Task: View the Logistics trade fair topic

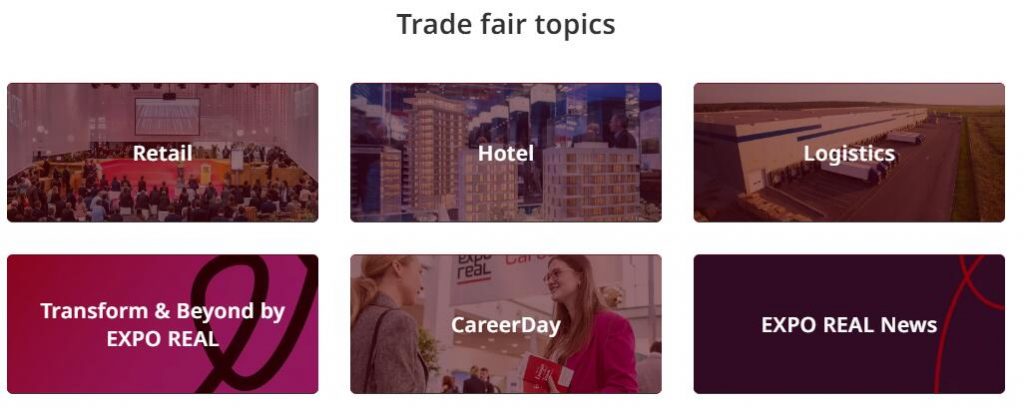Action: tap(849, 153)
